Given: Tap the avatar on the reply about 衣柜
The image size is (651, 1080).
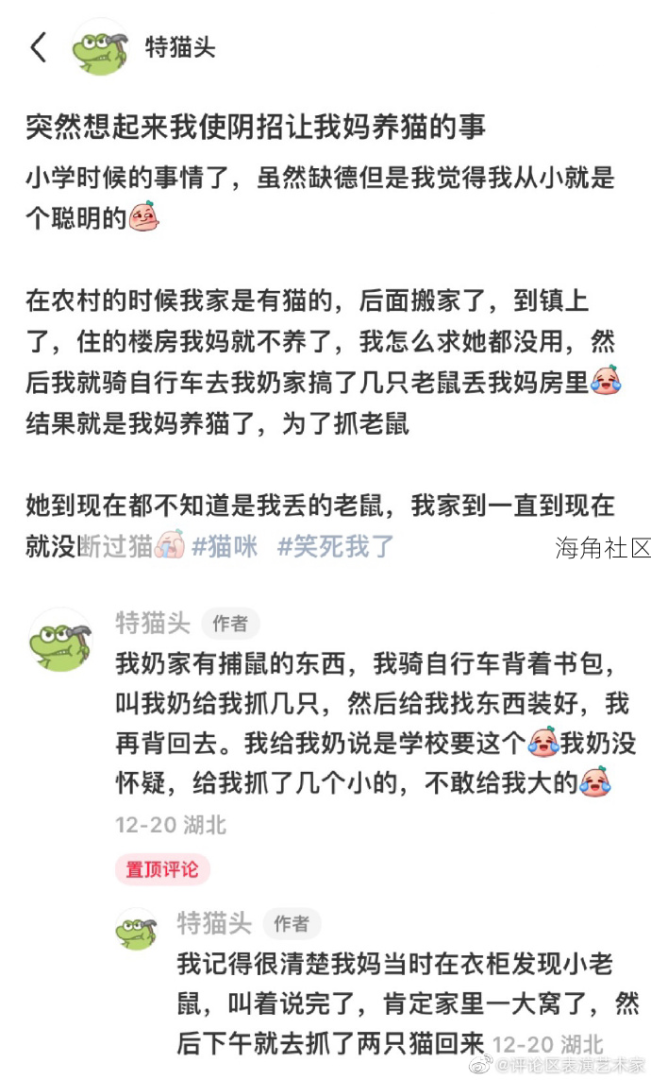Looking at the screenshot, I should pos(138,929).
